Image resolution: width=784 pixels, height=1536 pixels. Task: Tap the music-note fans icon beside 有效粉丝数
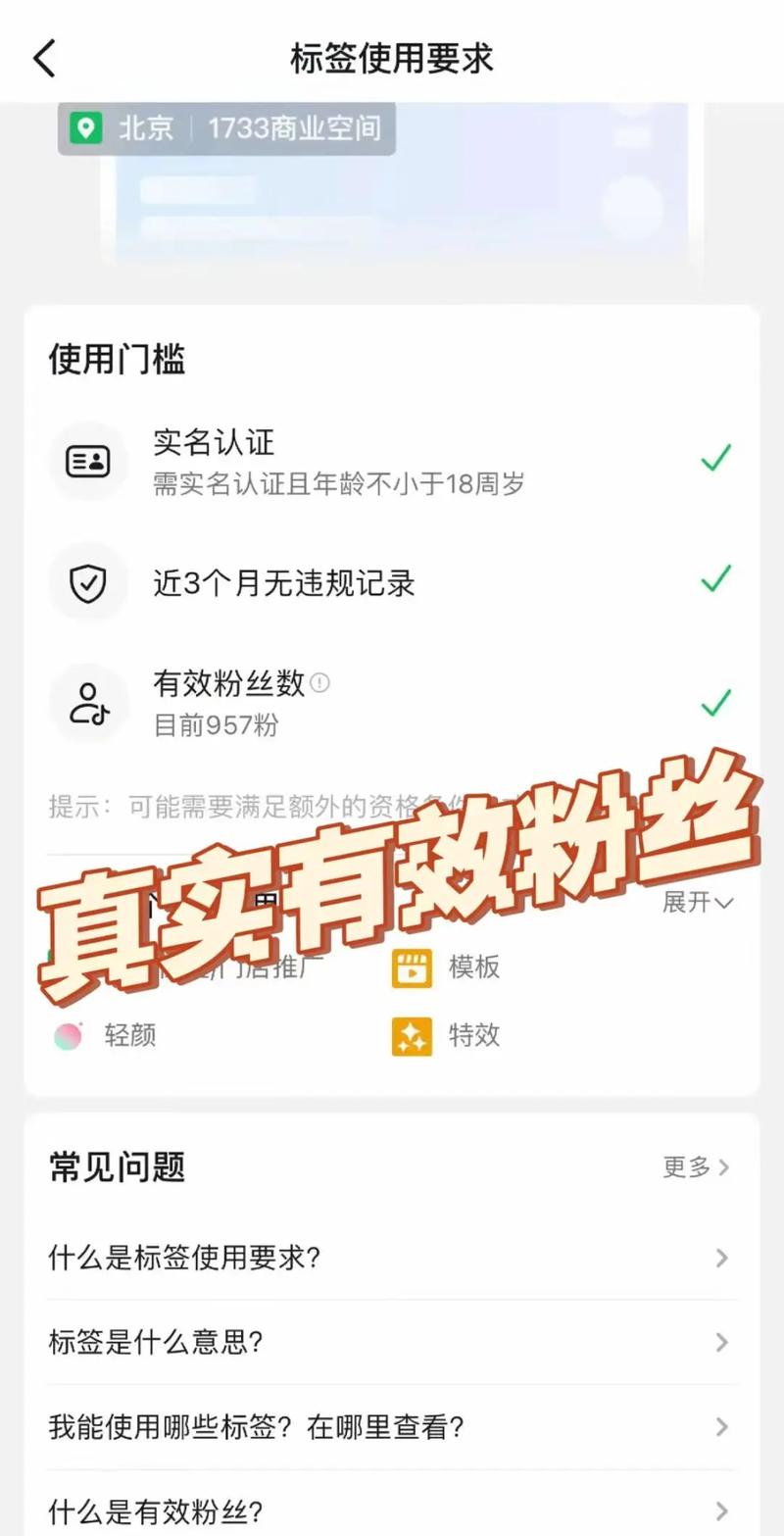tap(88, 703)
